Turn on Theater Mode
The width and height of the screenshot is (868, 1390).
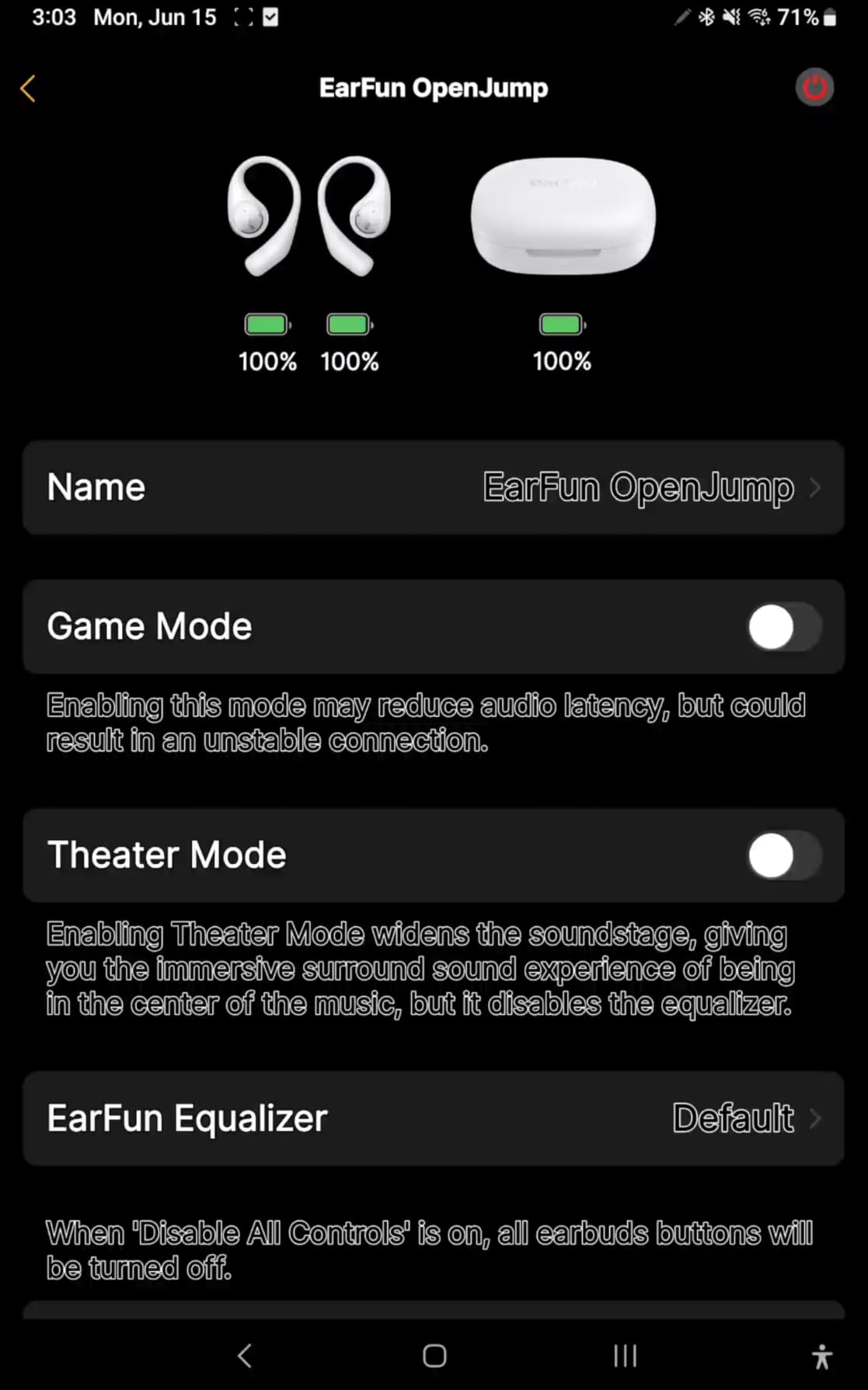(784, 855)
